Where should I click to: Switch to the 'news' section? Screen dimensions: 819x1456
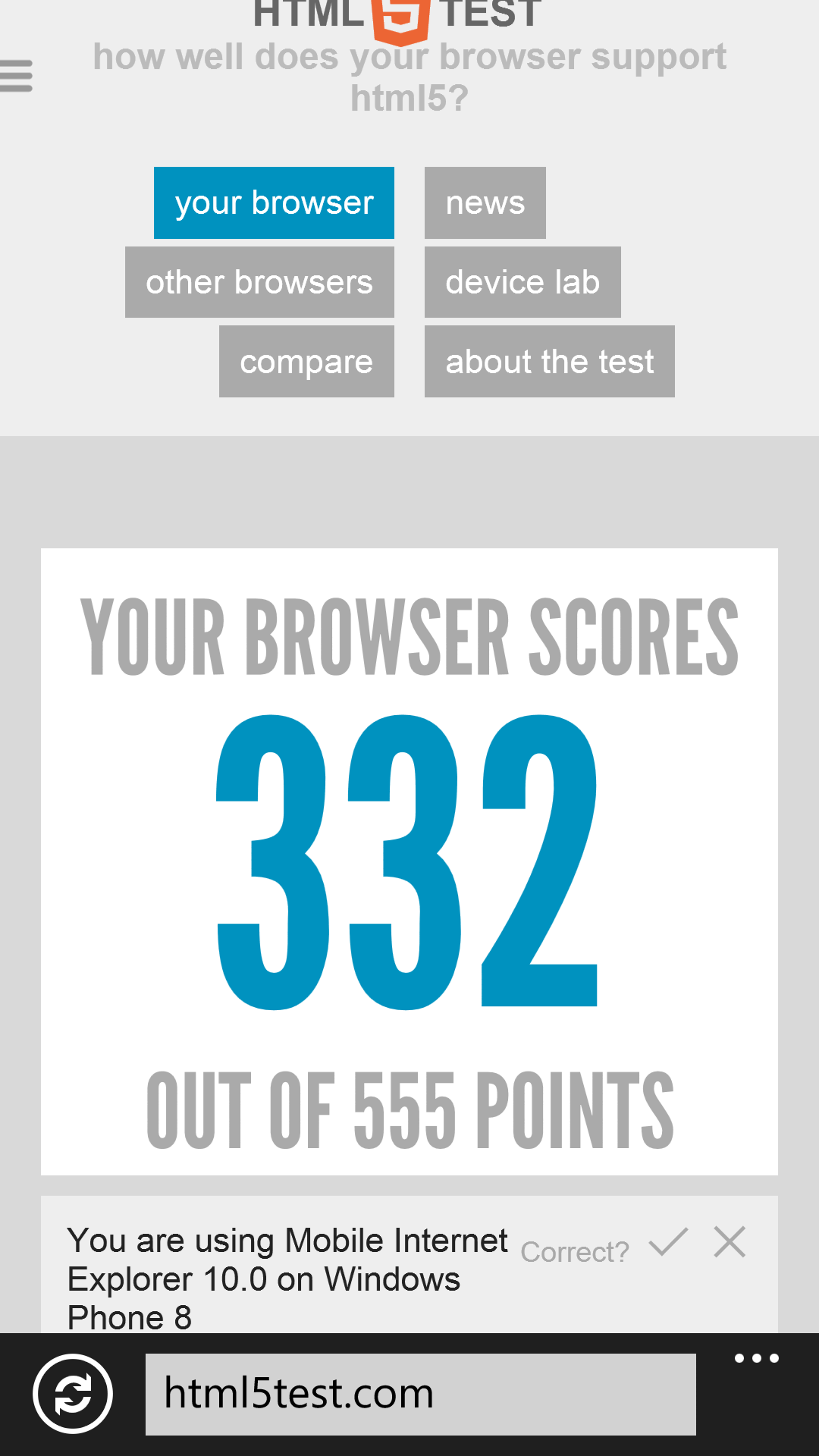[x=485, y=202]
